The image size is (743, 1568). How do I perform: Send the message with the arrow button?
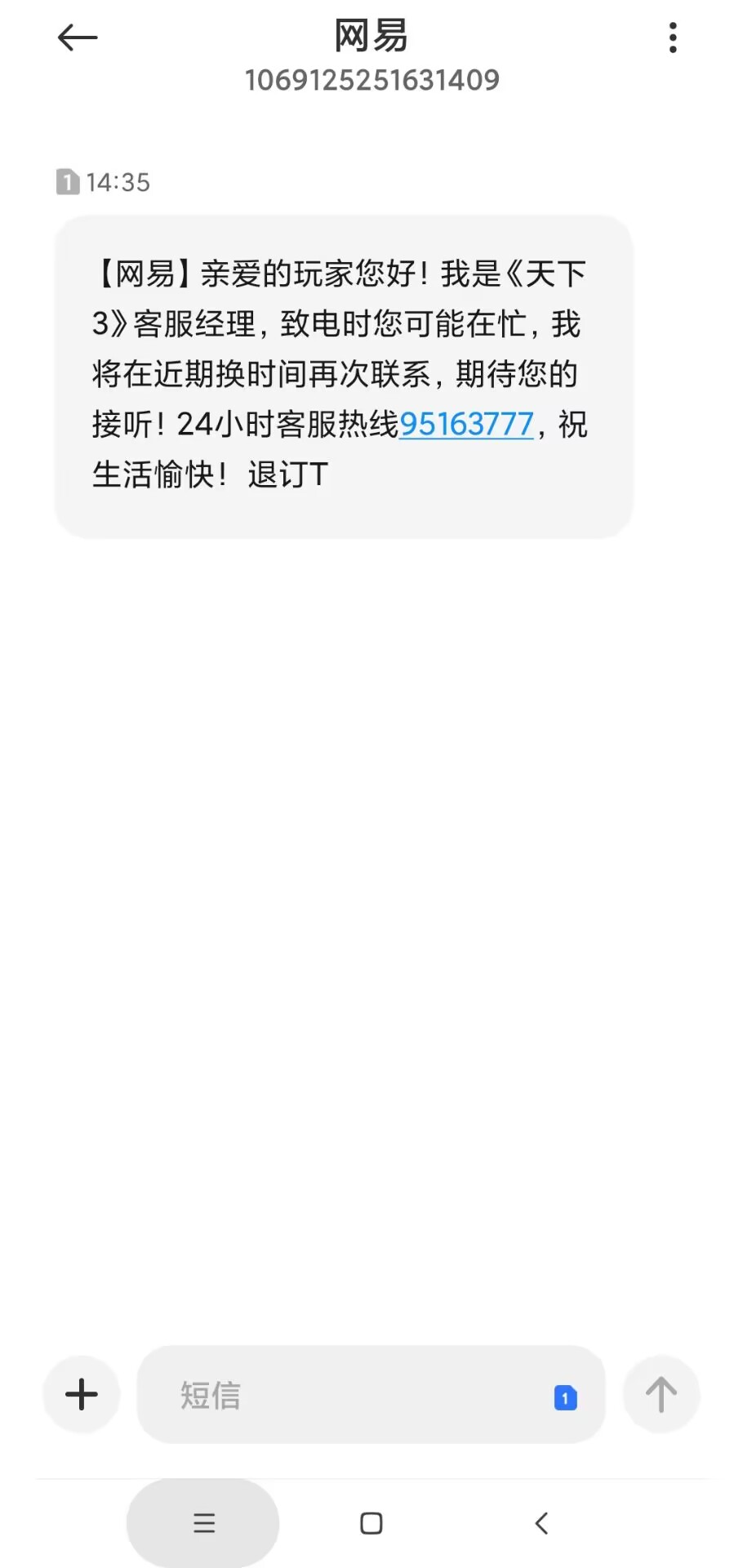(x=661, y=1394)
